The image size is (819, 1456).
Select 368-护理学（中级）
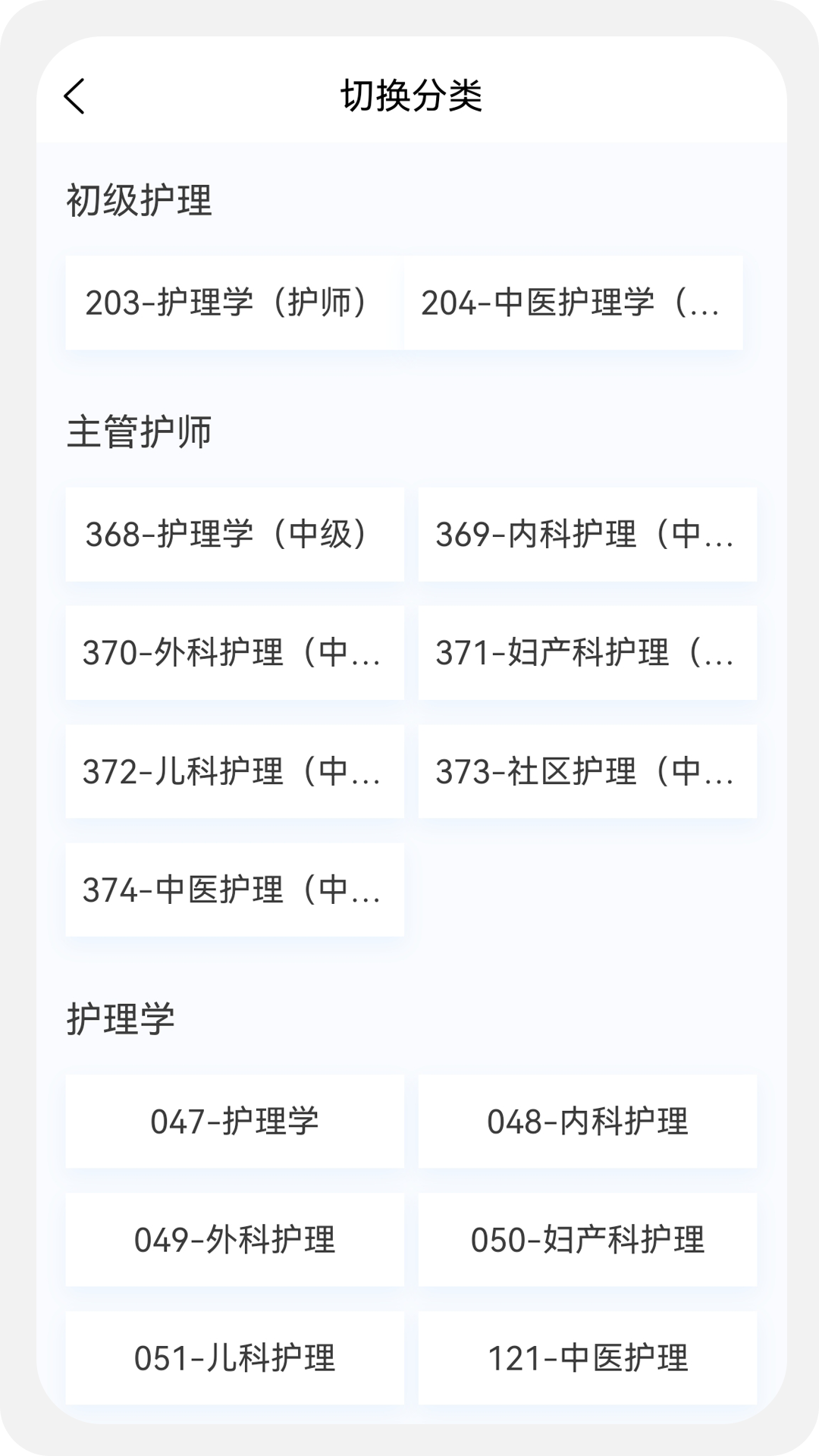click(234, 535)
